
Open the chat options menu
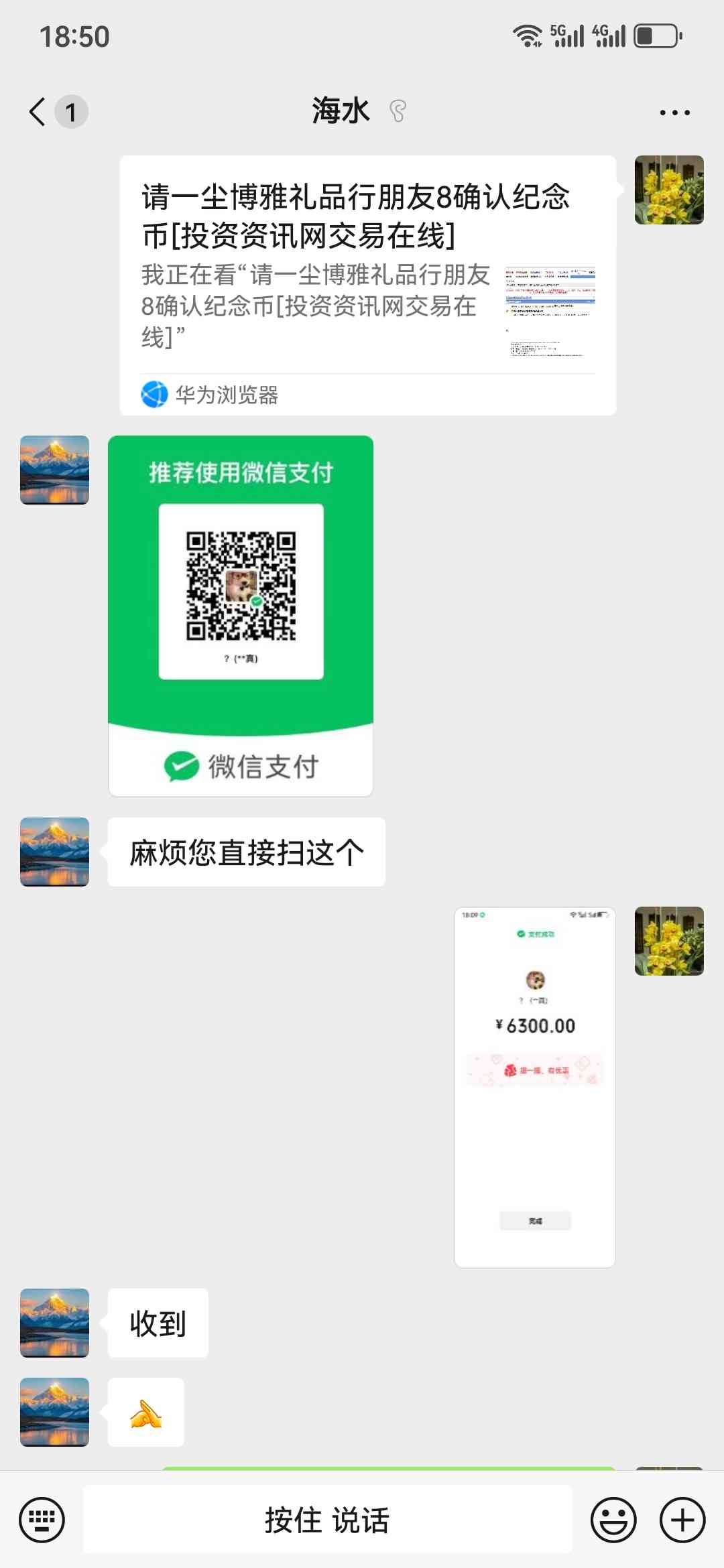pyautogui.click(x=674, y=113)
